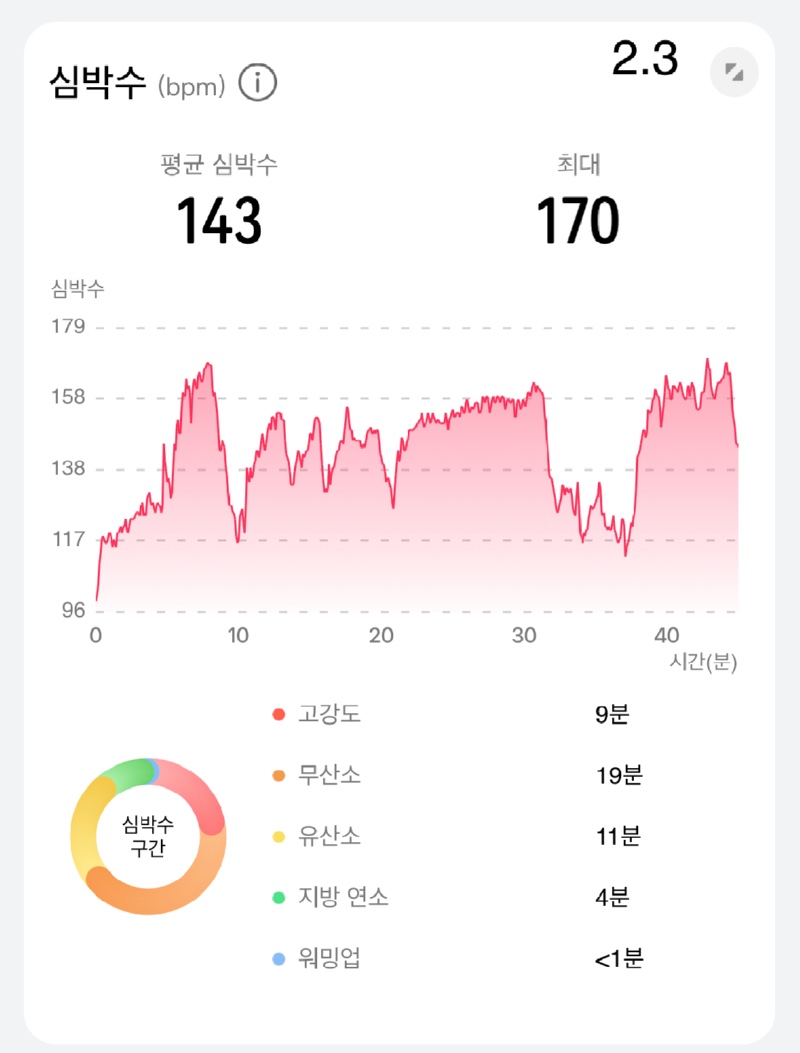The height and width of the screenshot is (1053, 800).
Task: Open the heart rate info icon
Action: coord(258,84)
